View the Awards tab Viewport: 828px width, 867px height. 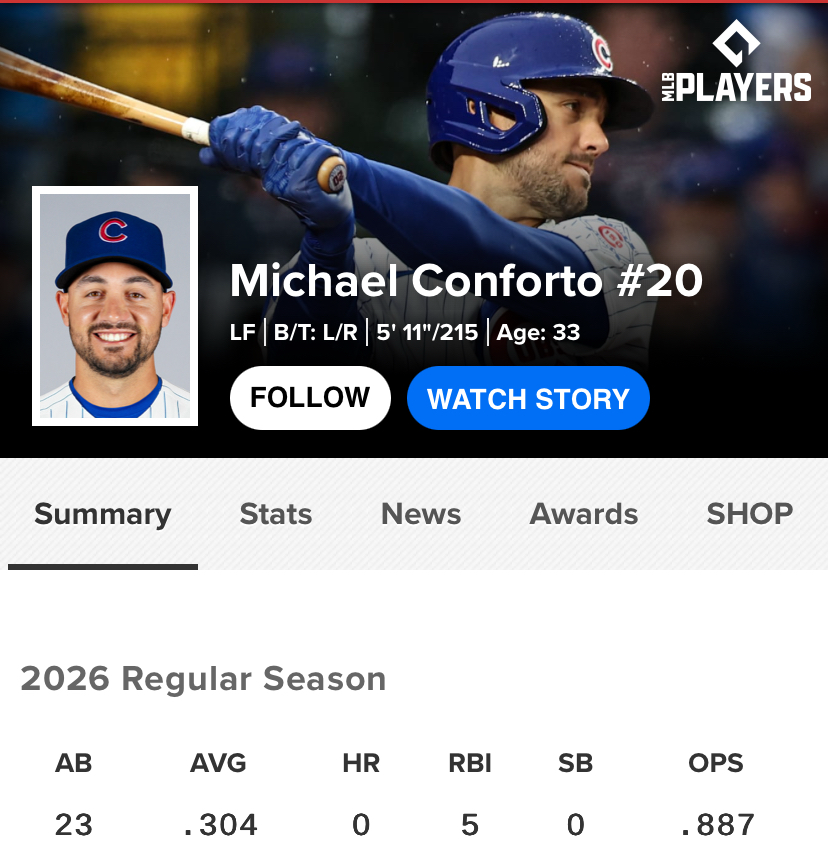point(584,514)
